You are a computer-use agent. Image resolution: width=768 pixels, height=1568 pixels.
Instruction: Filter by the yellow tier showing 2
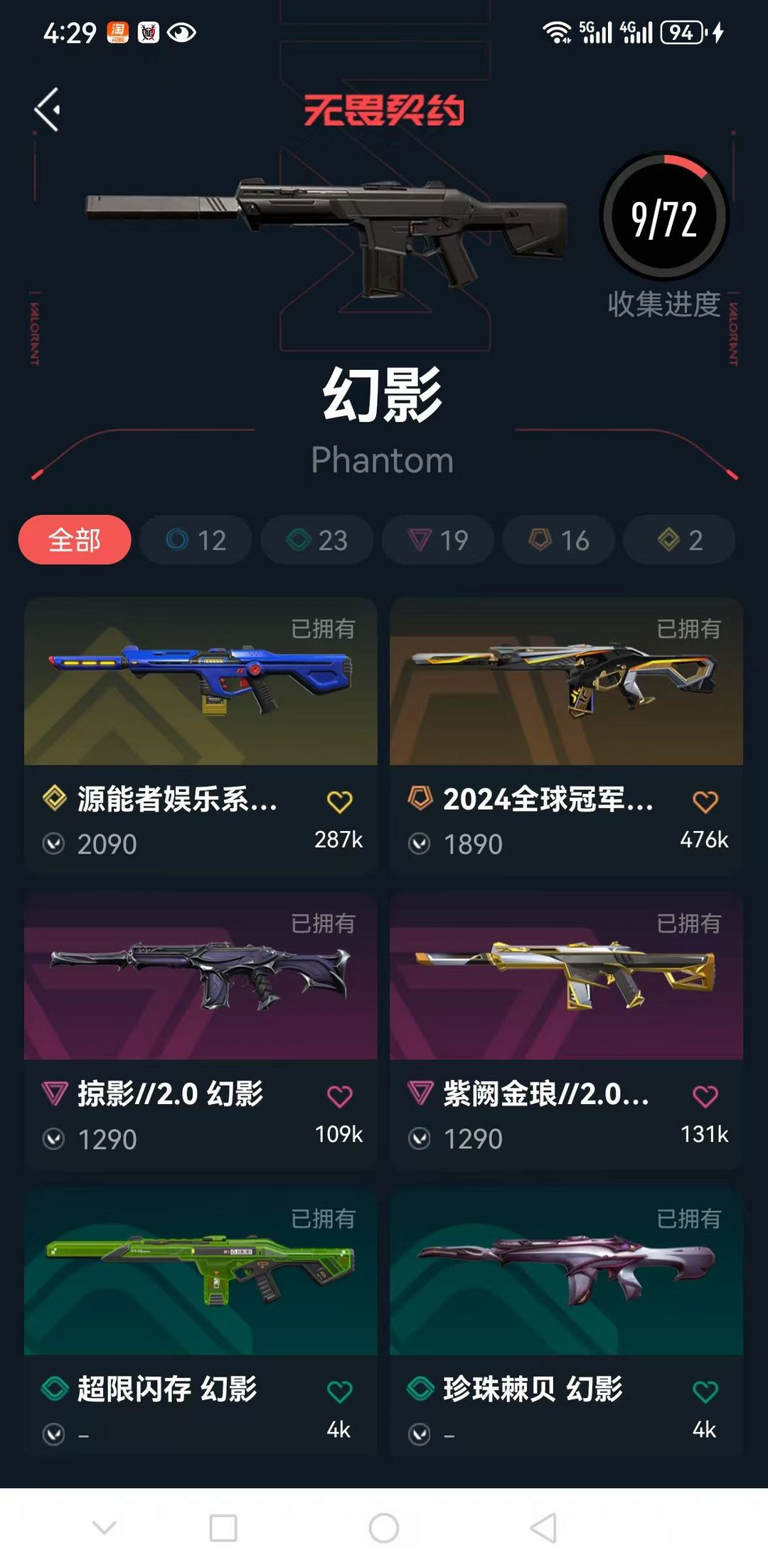[679, 540]
